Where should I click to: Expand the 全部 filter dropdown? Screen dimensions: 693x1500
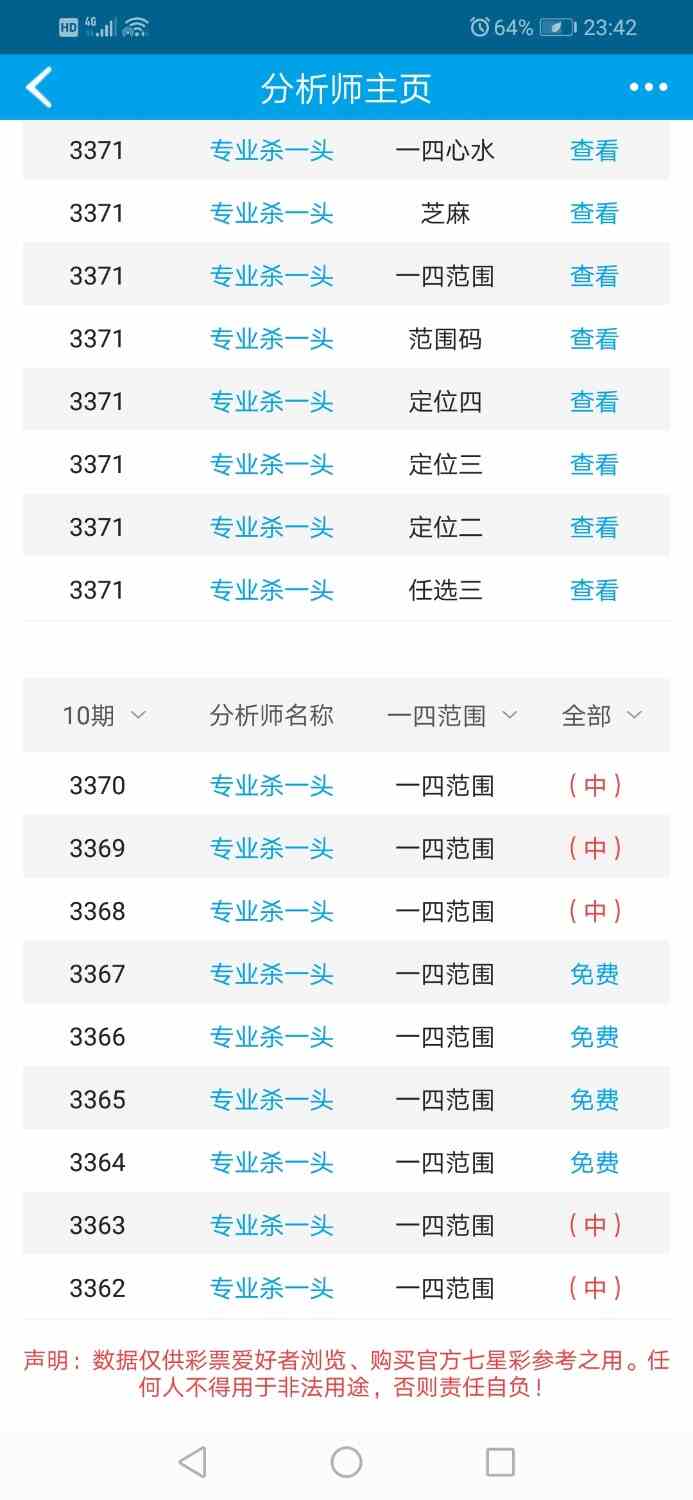click(x=602, y=715)
